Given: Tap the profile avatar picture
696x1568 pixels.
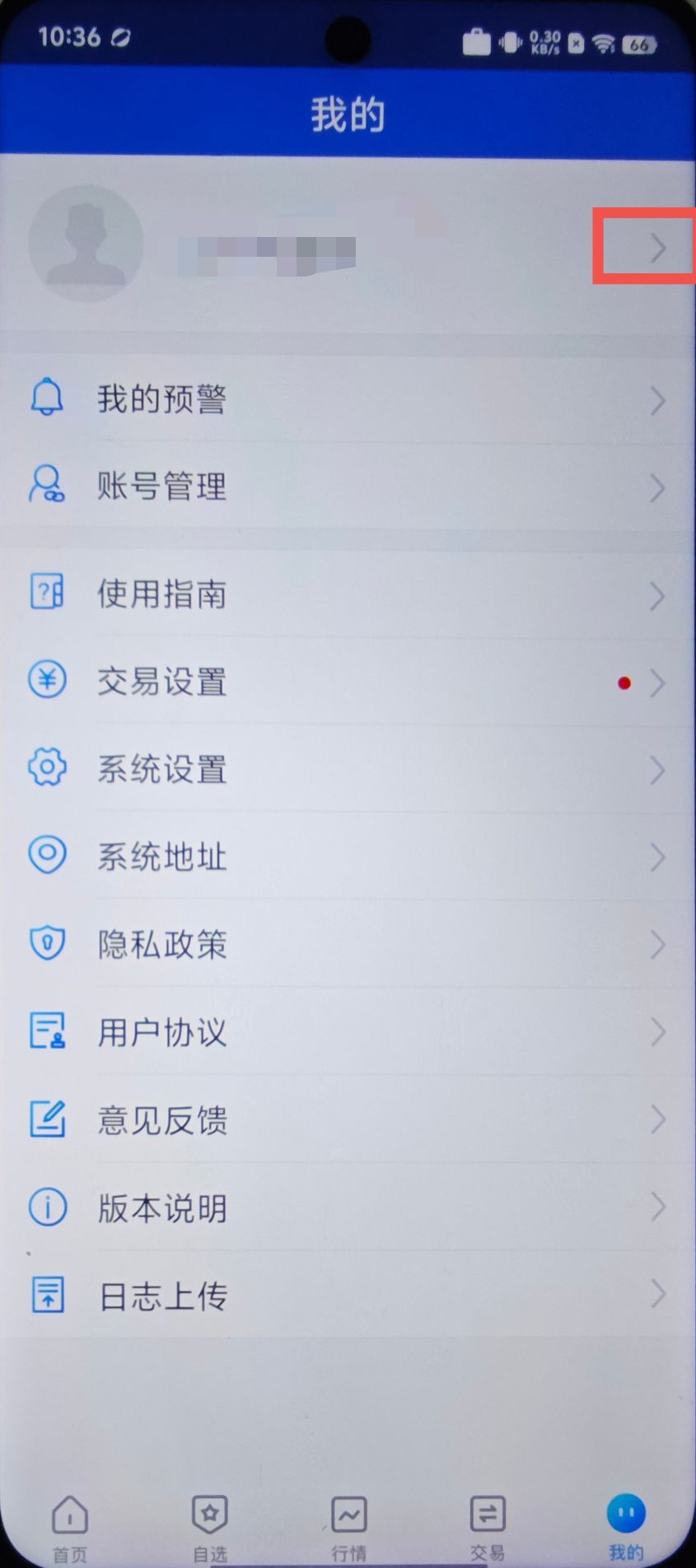Looking at the screenshot, I should pyautogui.click(x=86, y=244).
